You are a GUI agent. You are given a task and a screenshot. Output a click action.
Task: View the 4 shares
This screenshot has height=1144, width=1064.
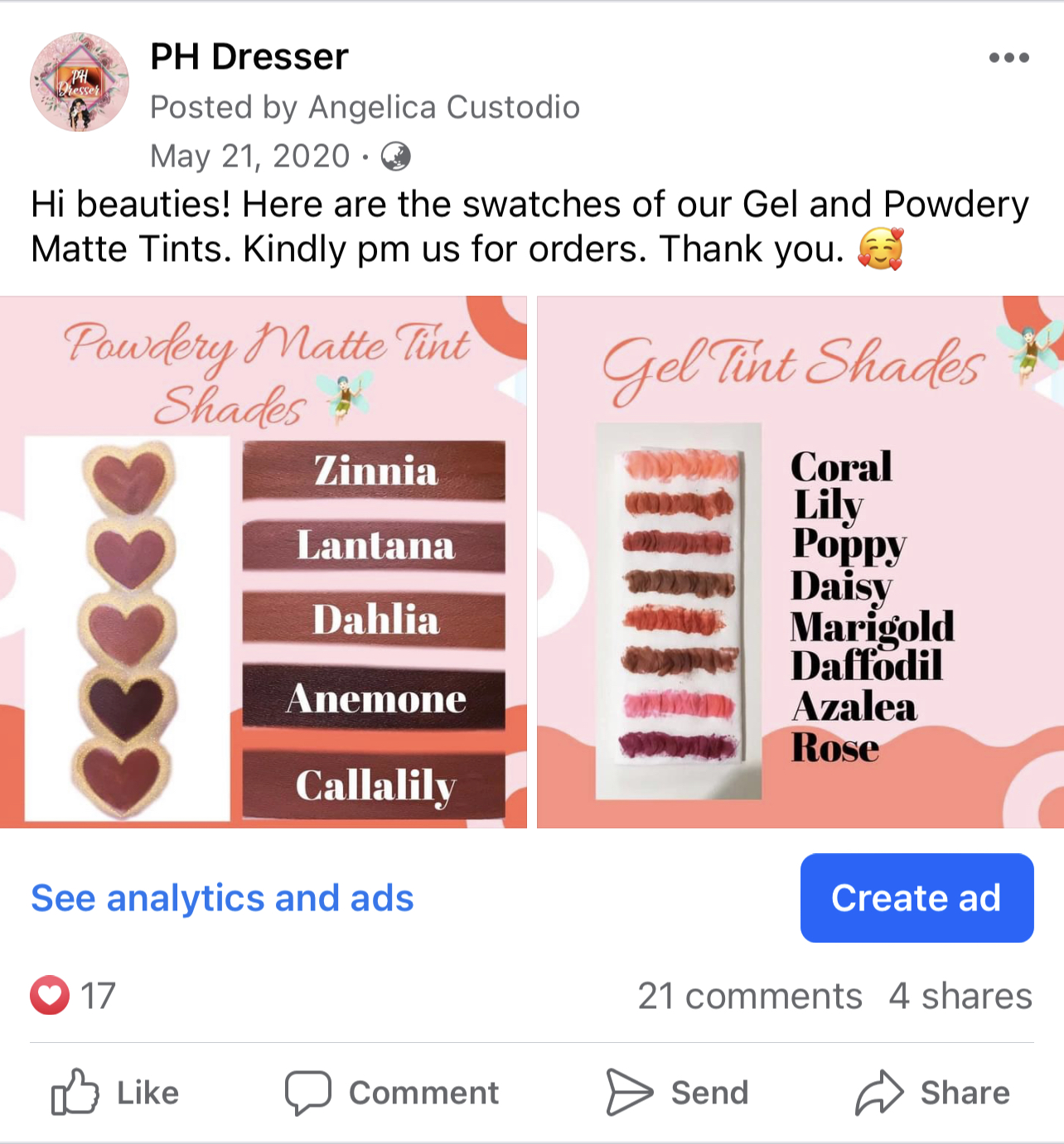tap(960, 996)
